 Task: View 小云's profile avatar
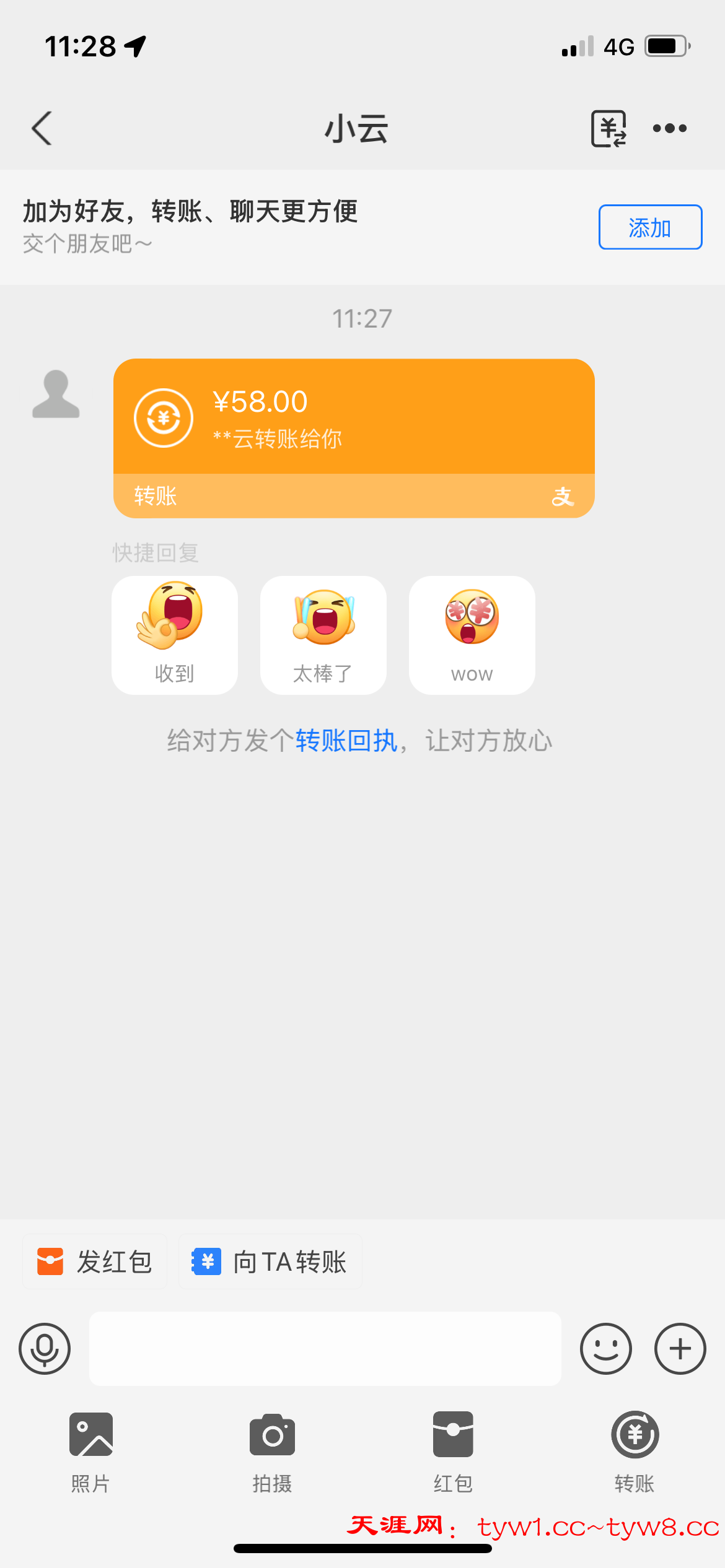click(x=56, y=394)
